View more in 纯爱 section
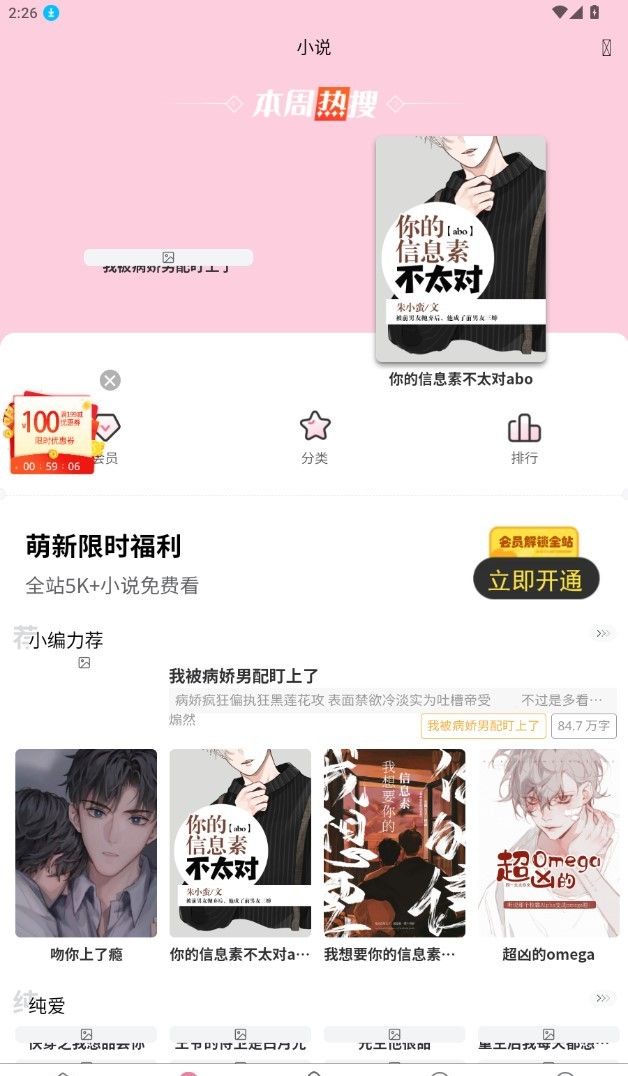Image resolution: width=628 pixels, height=1076 pixels. pos(602,998)
